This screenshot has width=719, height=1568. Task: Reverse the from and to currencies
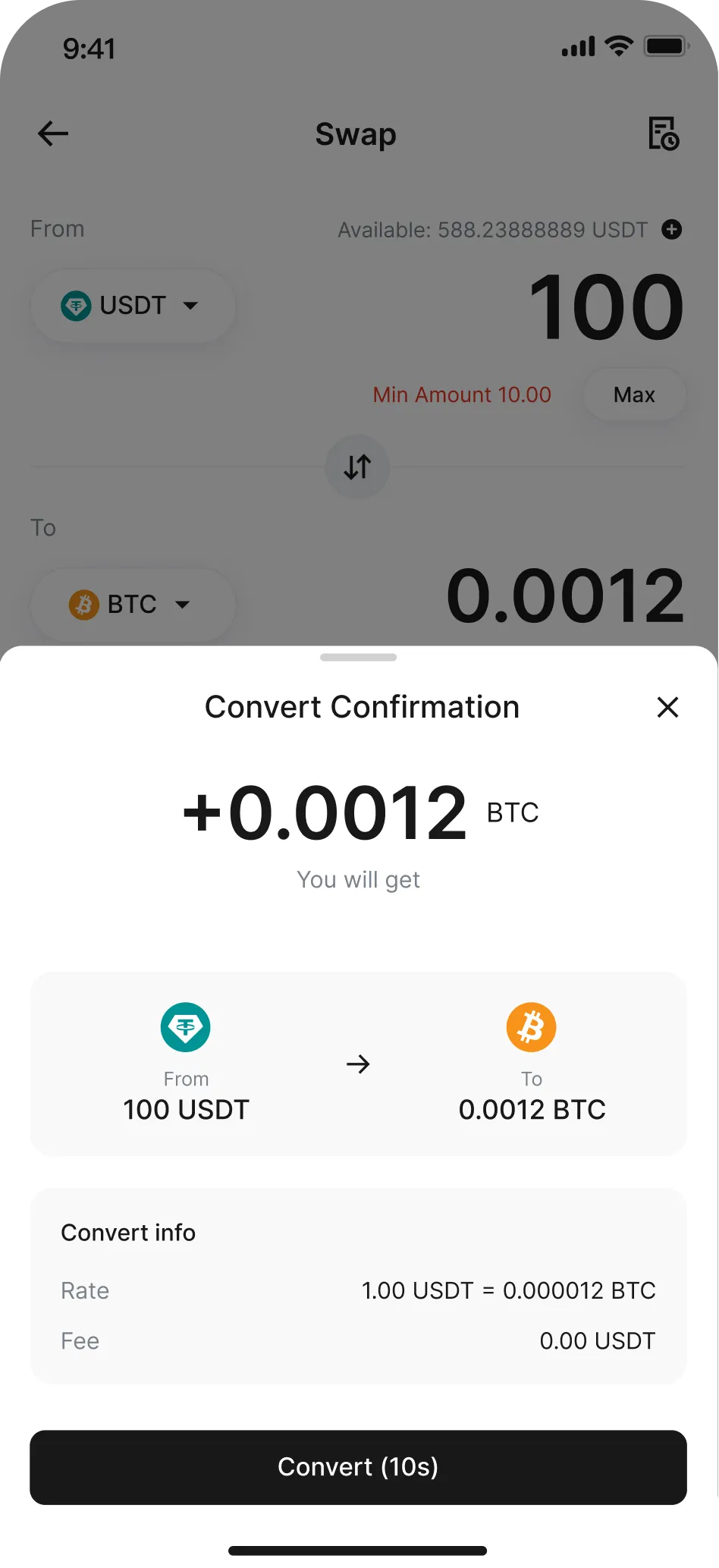(357, 467)
